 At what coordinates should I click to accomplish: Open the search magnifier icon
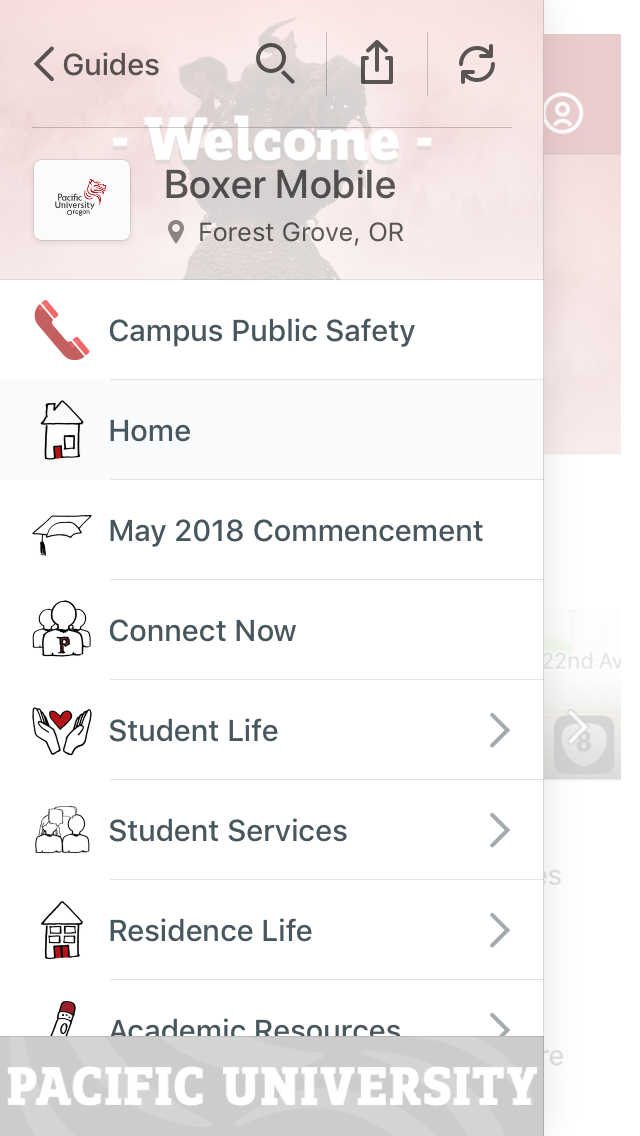[275, 64]
